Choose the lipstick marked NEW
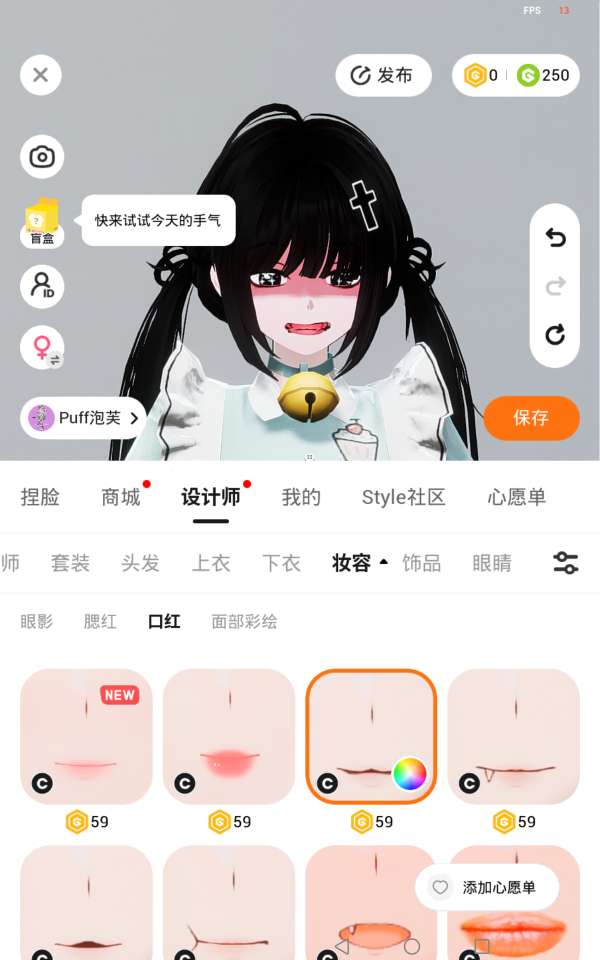The image size is (600, 960). [86, 736]
